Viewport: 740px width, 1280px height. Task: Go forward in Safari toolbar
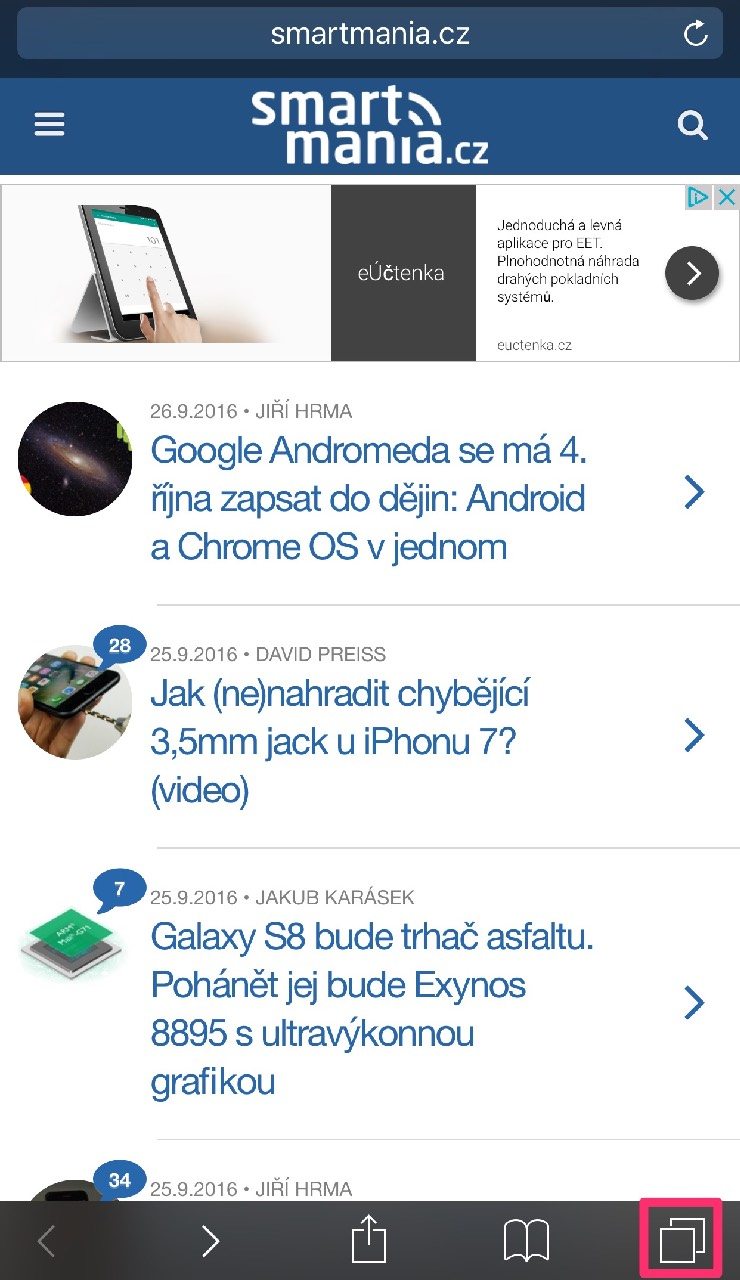[x=210, y=1241]
